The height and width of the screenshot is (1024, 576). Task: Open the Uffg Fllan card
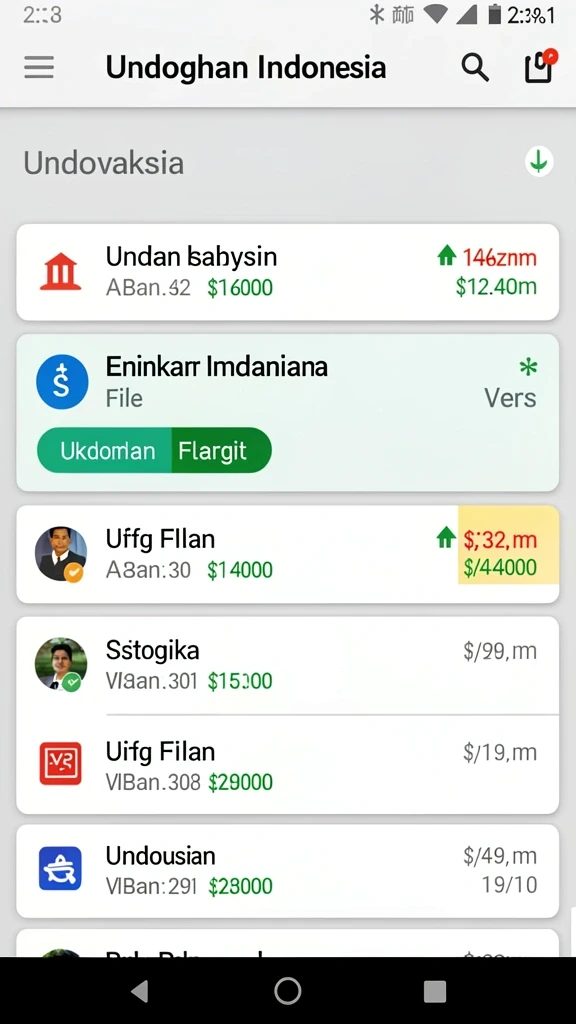pos(287,554)
